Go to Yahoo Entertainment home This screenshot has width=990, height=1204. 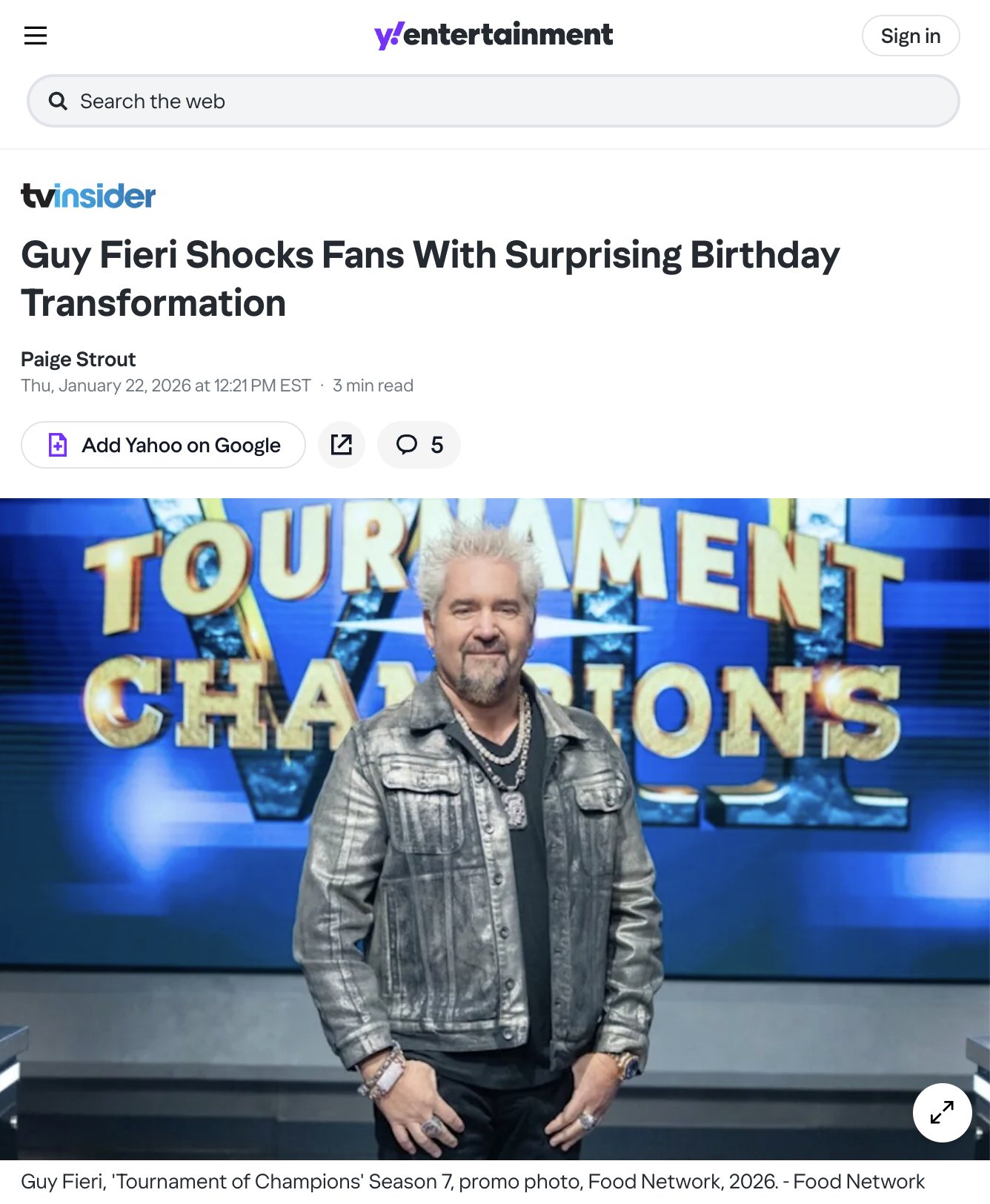[494, 35]
